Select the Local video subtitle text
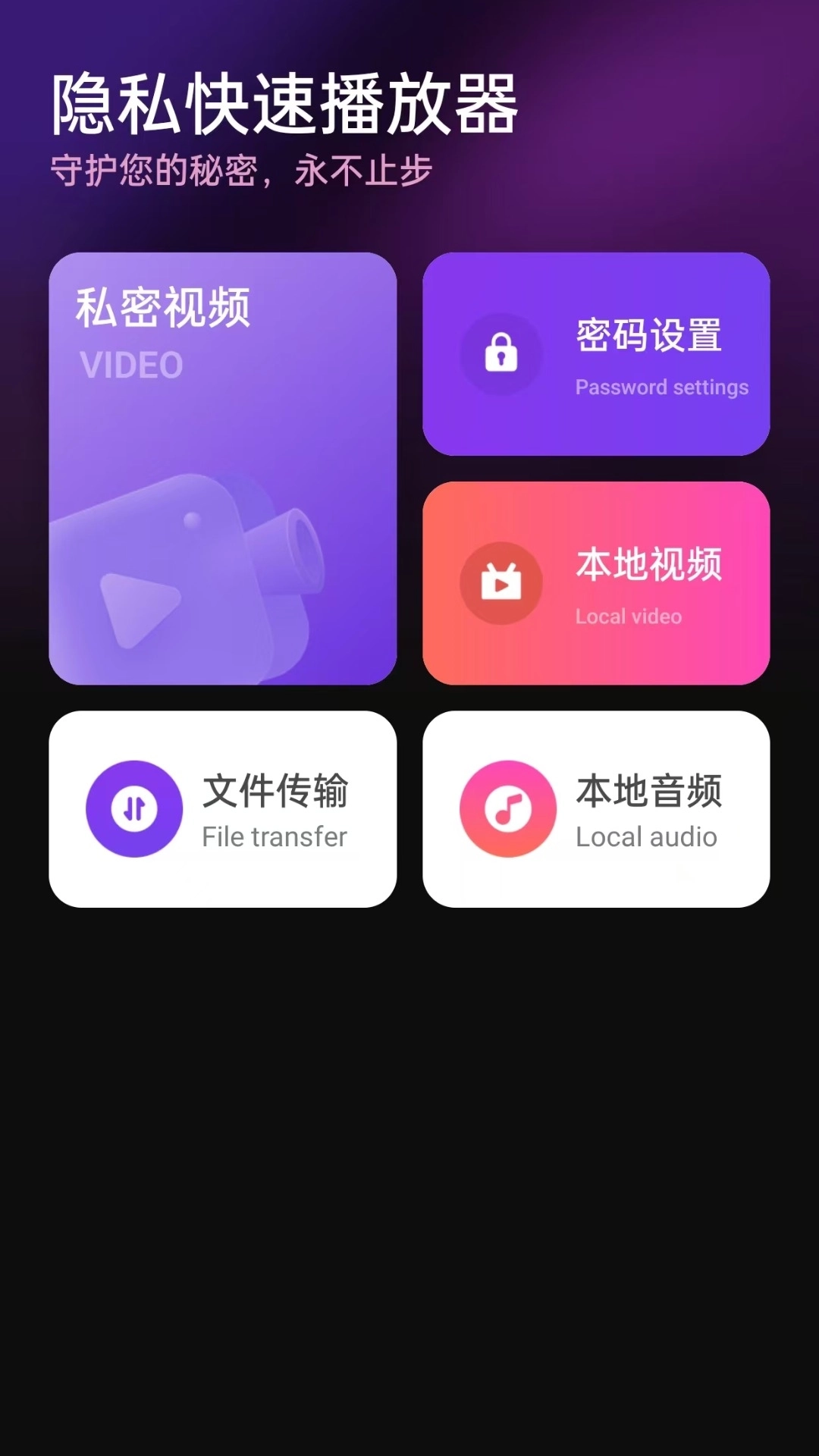819x1456 pixels. pos(628,617)
